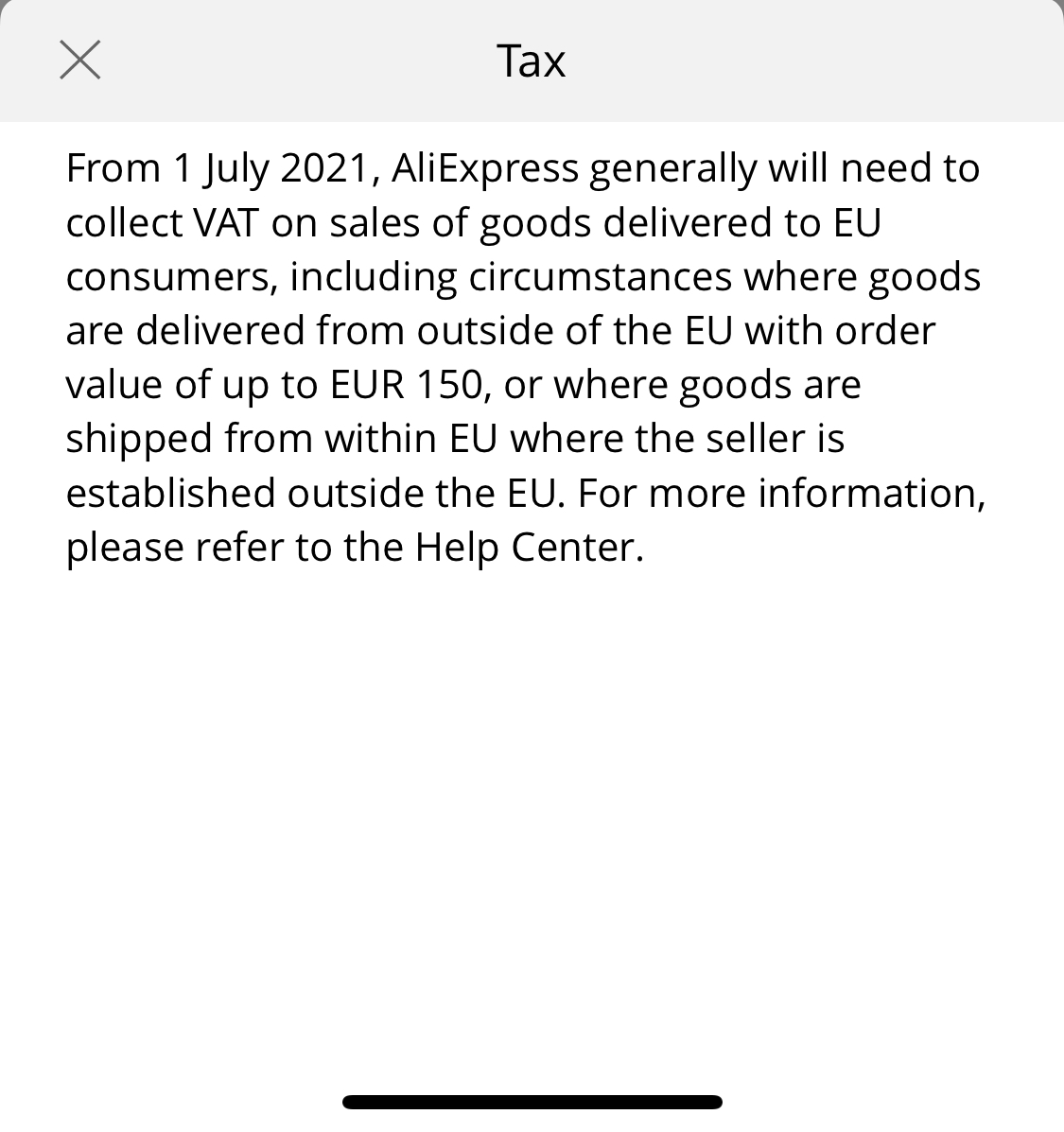Close the Tax information sheet
Image resolution: width=1064 pixels, height=1132 pixels.
coord(79,61)
